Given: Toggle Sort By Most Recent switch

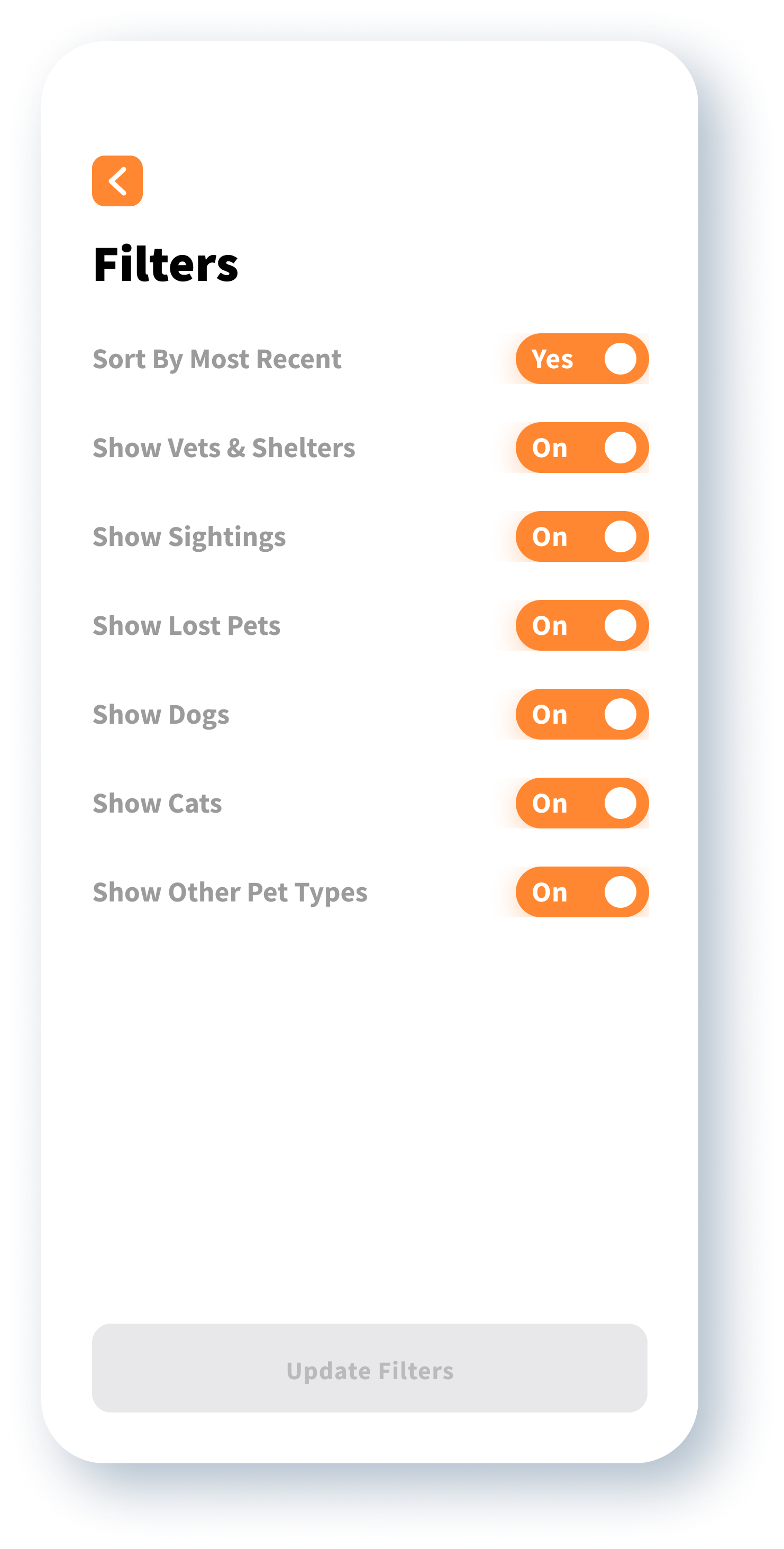Looking at the screenshot, I should 582,359.
